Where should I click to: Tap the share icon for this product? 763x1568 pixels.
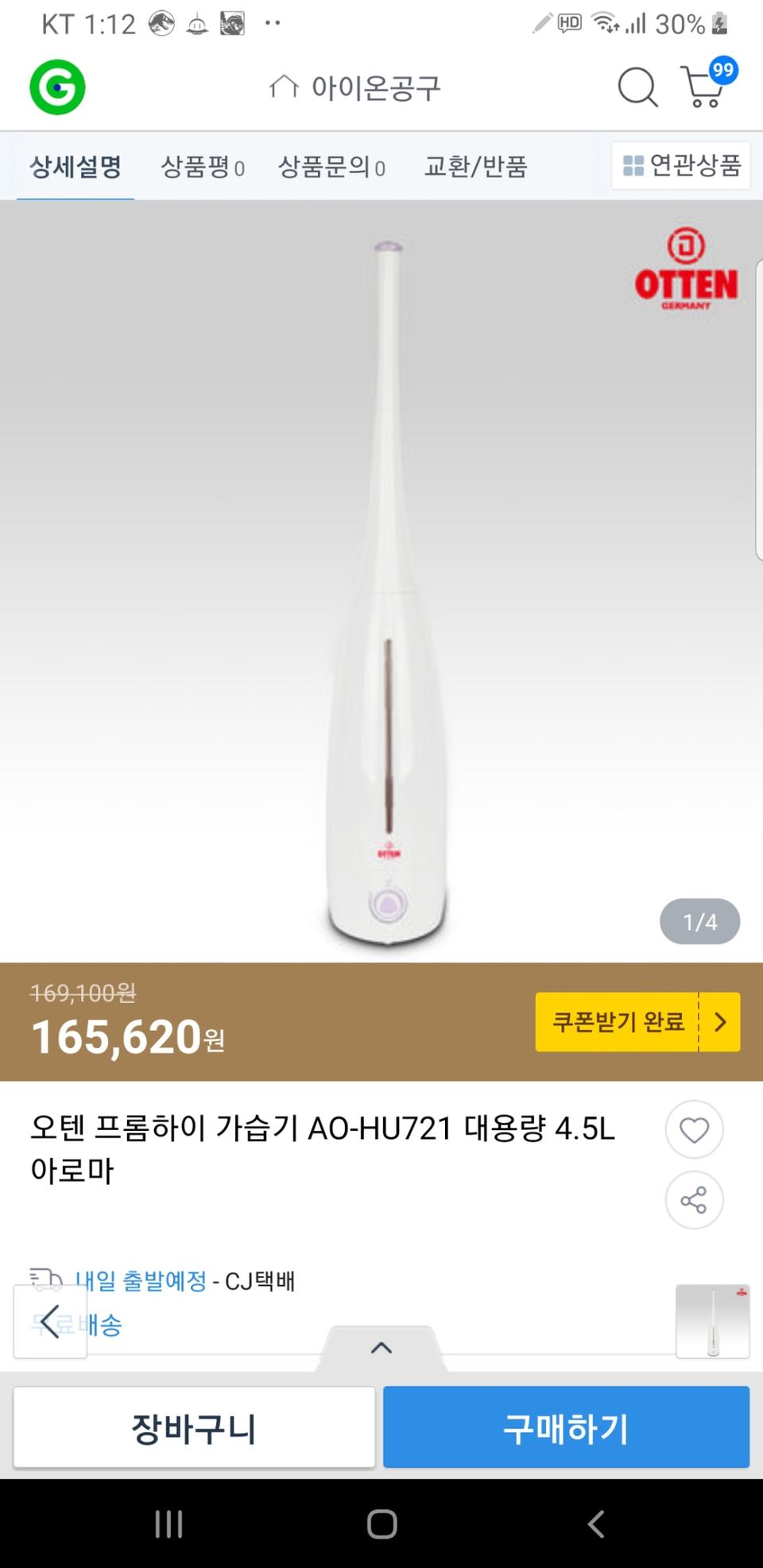[694, 1201]
